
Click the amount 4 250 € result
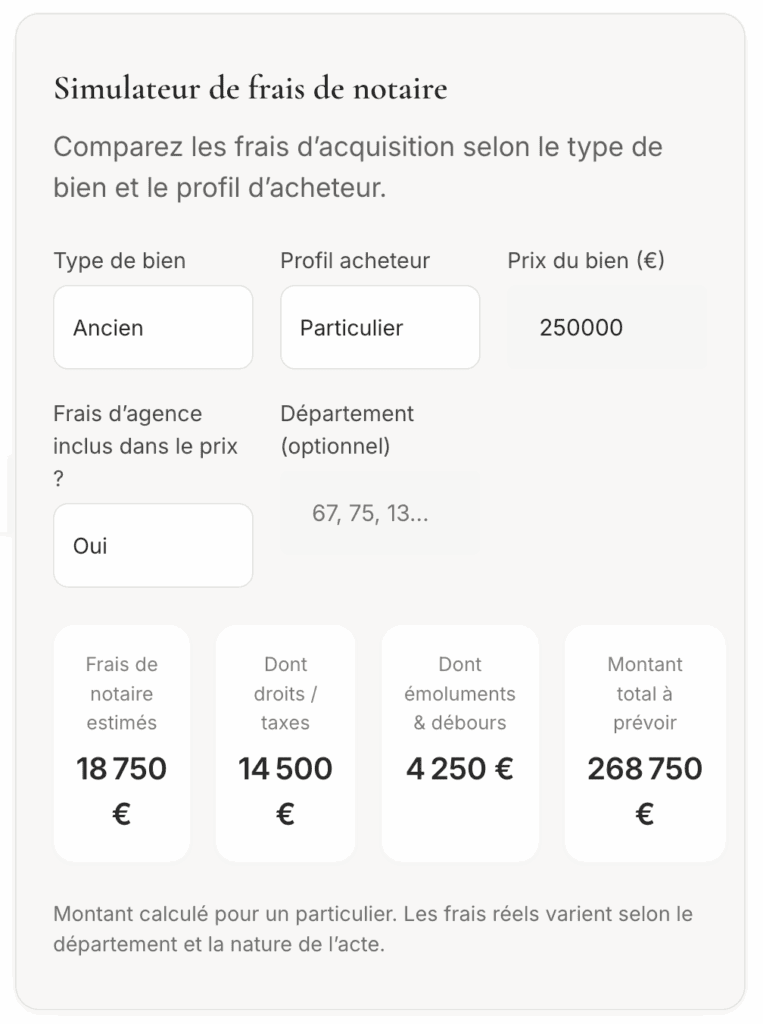tap(460, 769)
